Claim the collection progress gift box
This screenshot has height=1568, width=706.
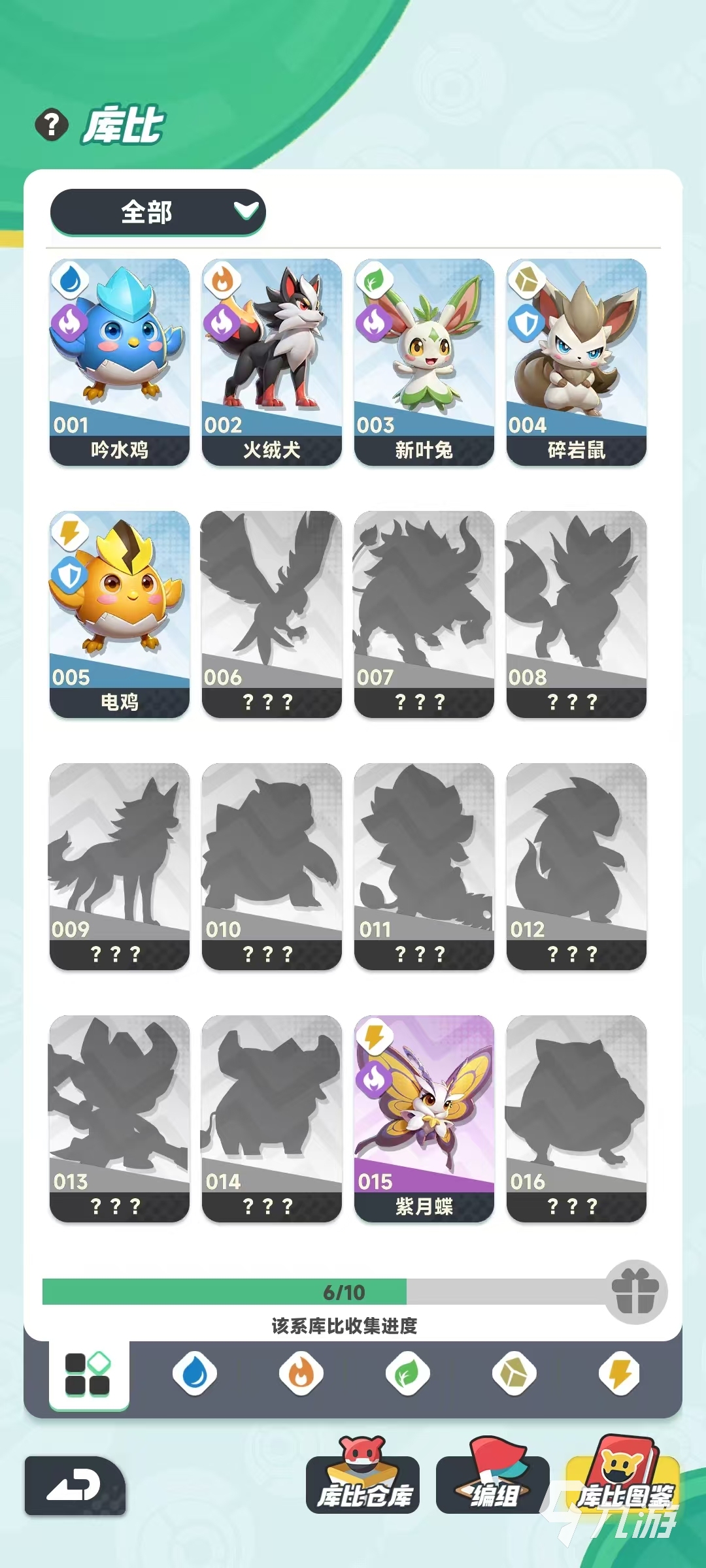635,1292
